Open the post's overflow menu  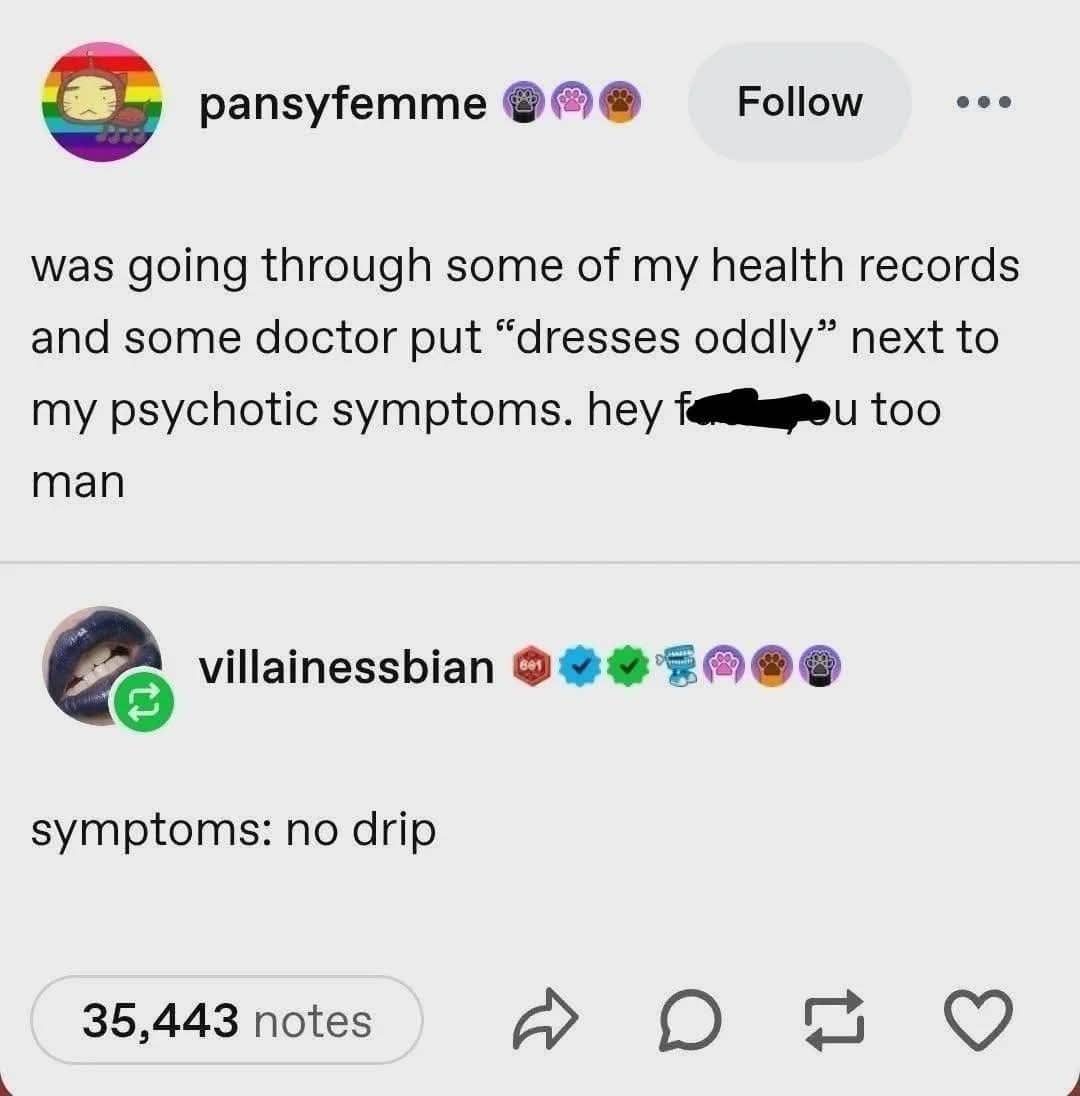click(x=983, y=102)
